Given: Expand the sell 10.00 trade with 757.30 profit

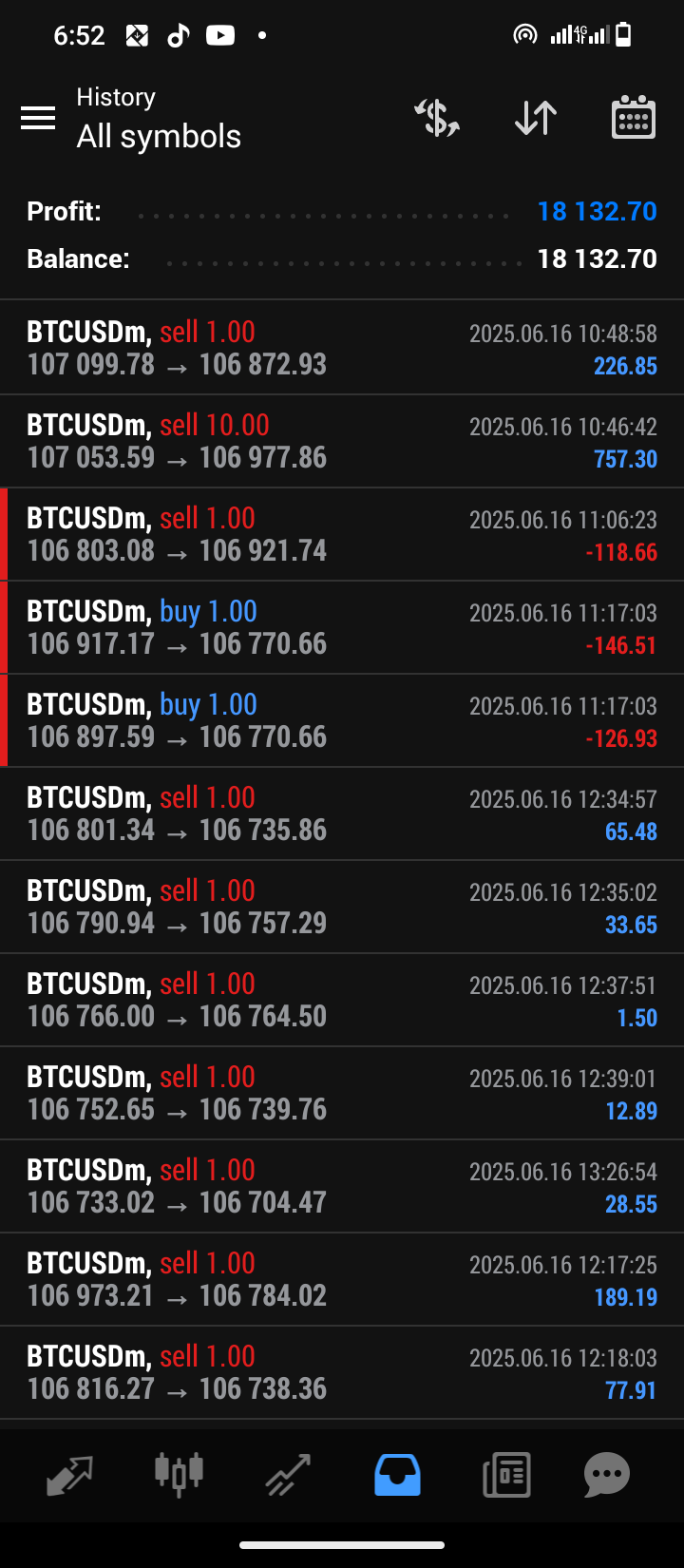Looking at the screenshot, I should pos(342,441).
